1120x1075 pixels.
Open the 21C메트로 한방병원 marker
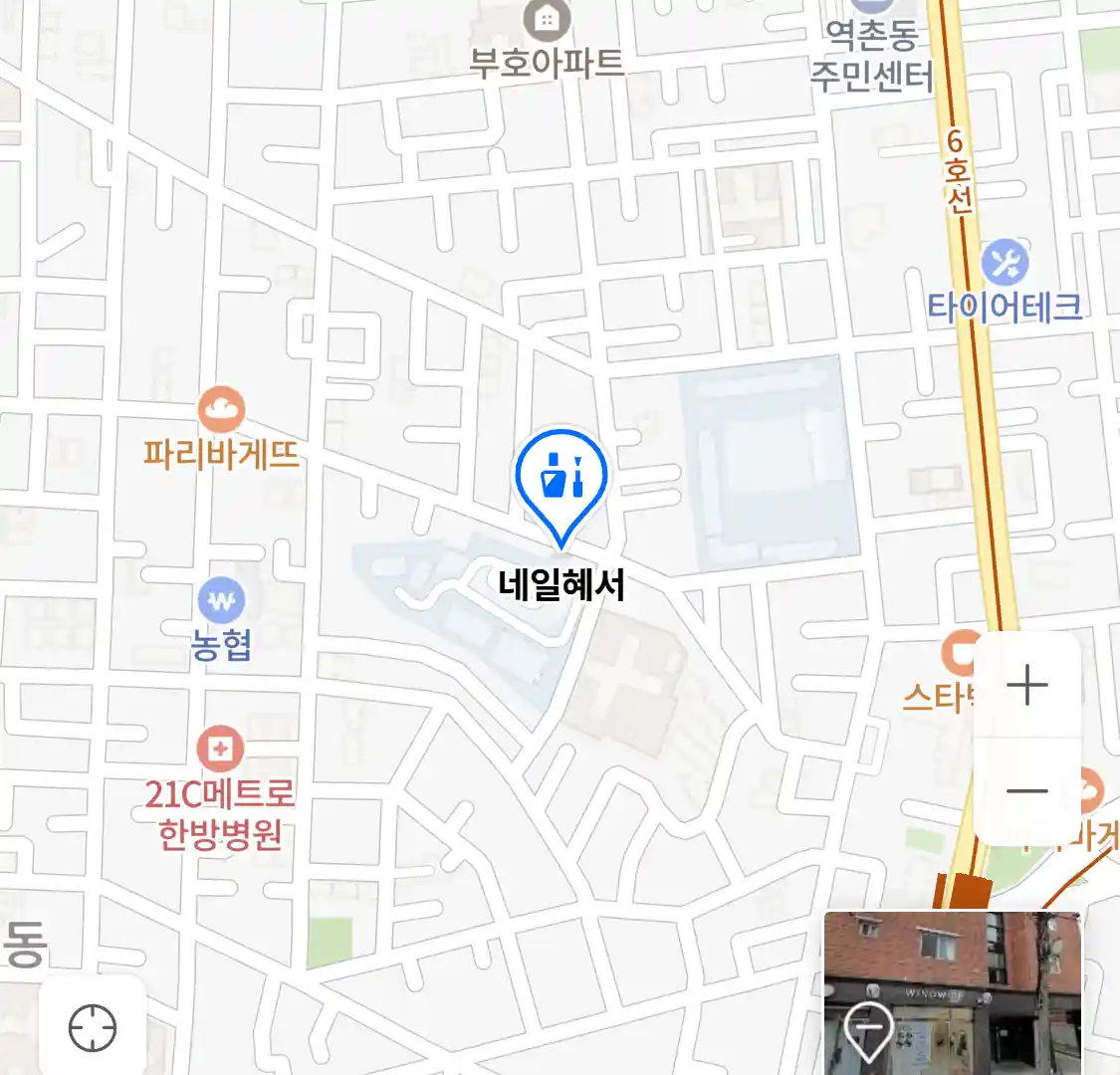pyautogui.click(x=220, y=749)
